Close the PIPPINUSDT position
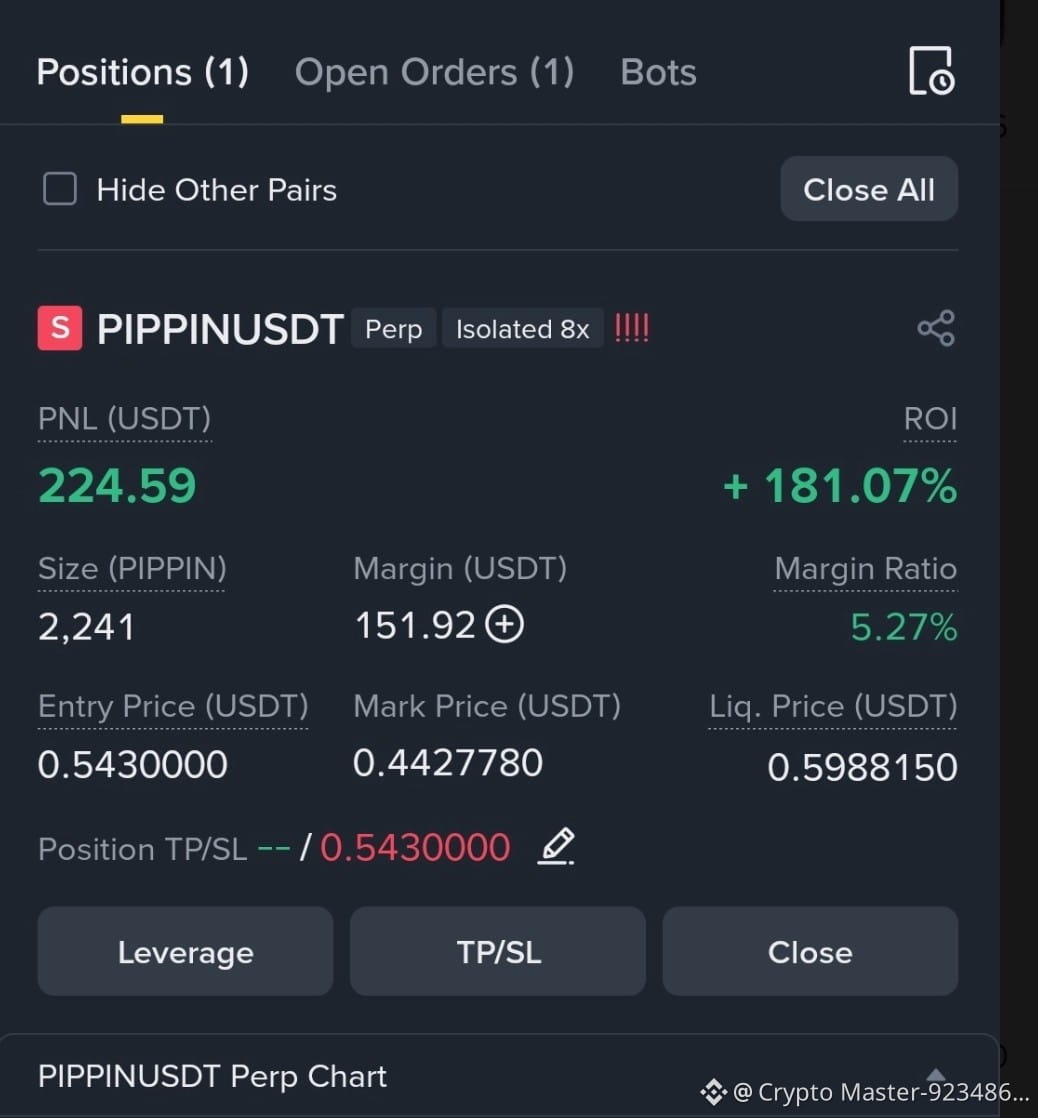This screenshot has width=1038, height=1118. pos(810,952)
